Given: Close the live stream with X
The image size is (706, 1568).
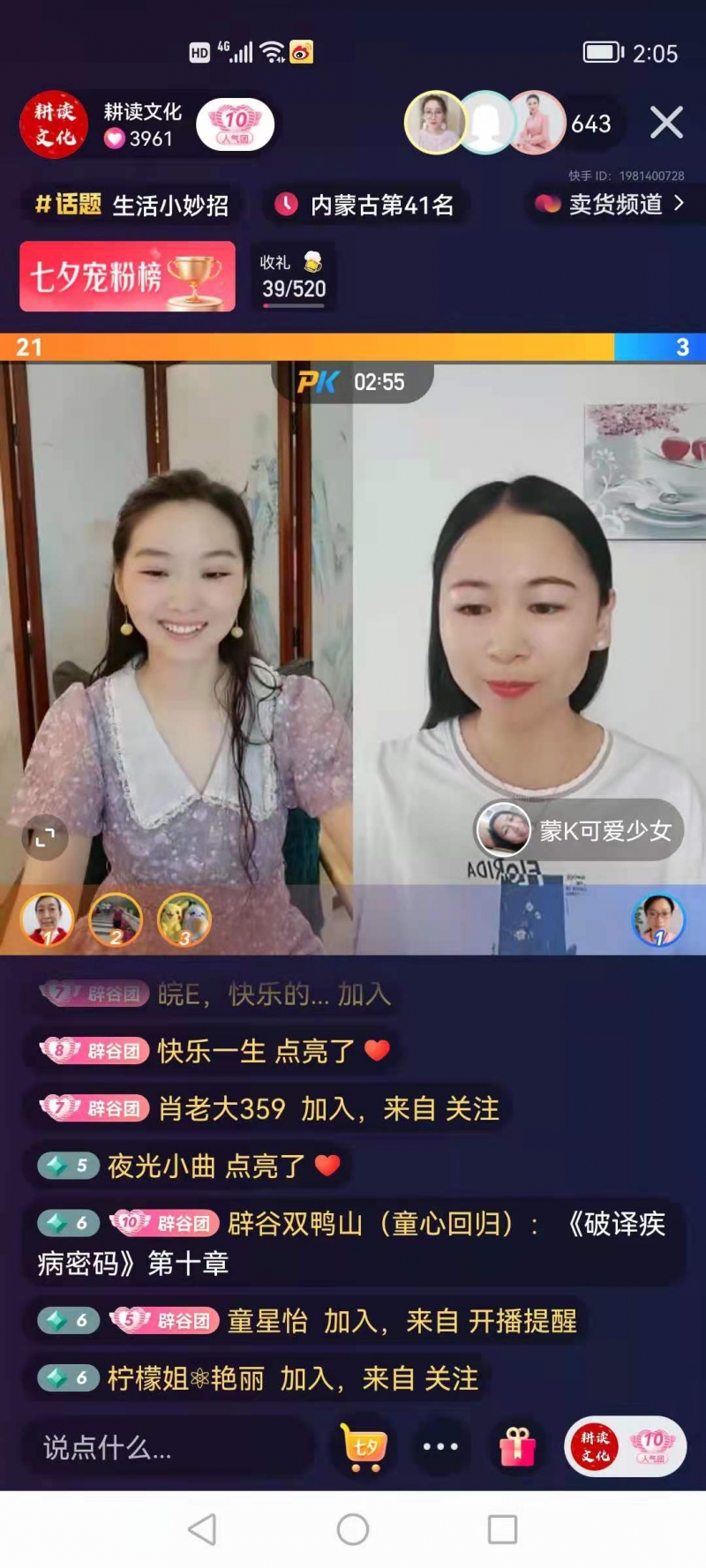Looking at the screenshot, I should coord(666,123).
